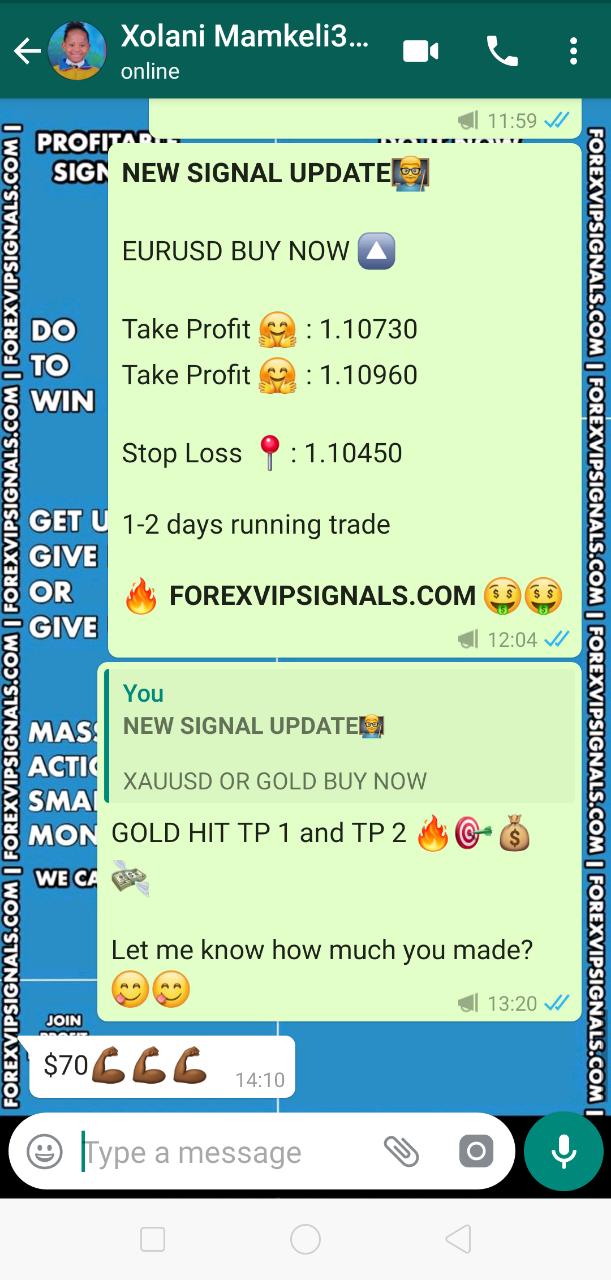The image size is (611, 1280).
Task: Focus the Type a message field
Action: coord(225,1152)
